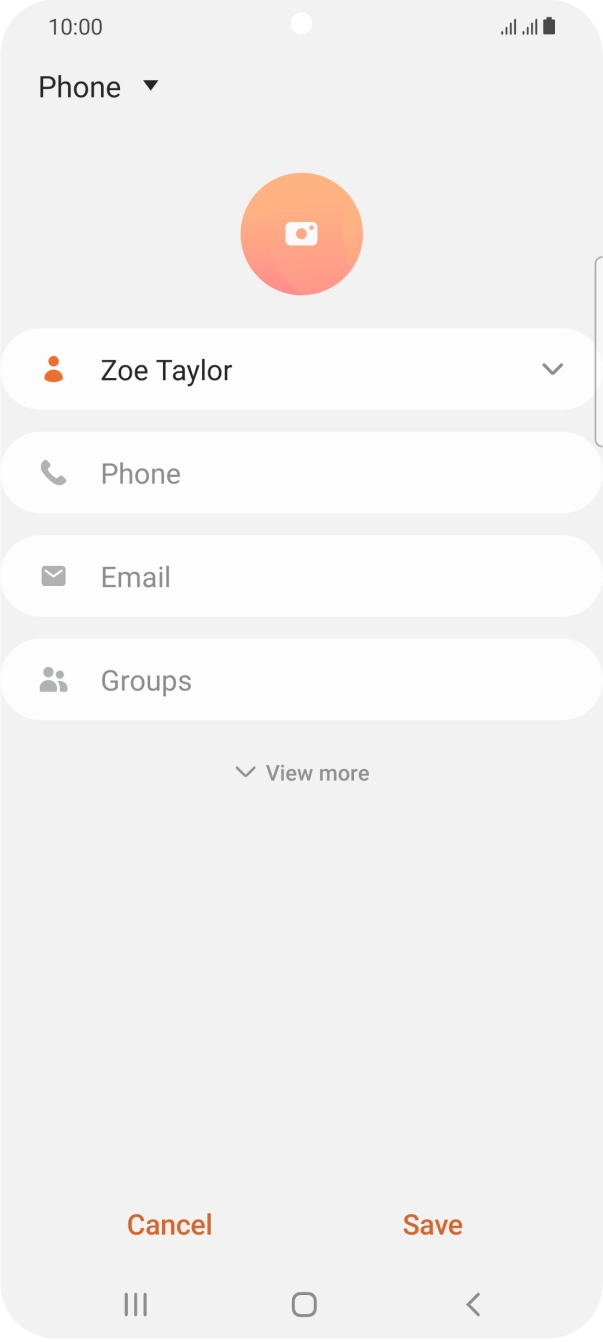
Task: Open the Phone storage location dropdown
Action: pos(99,87)
